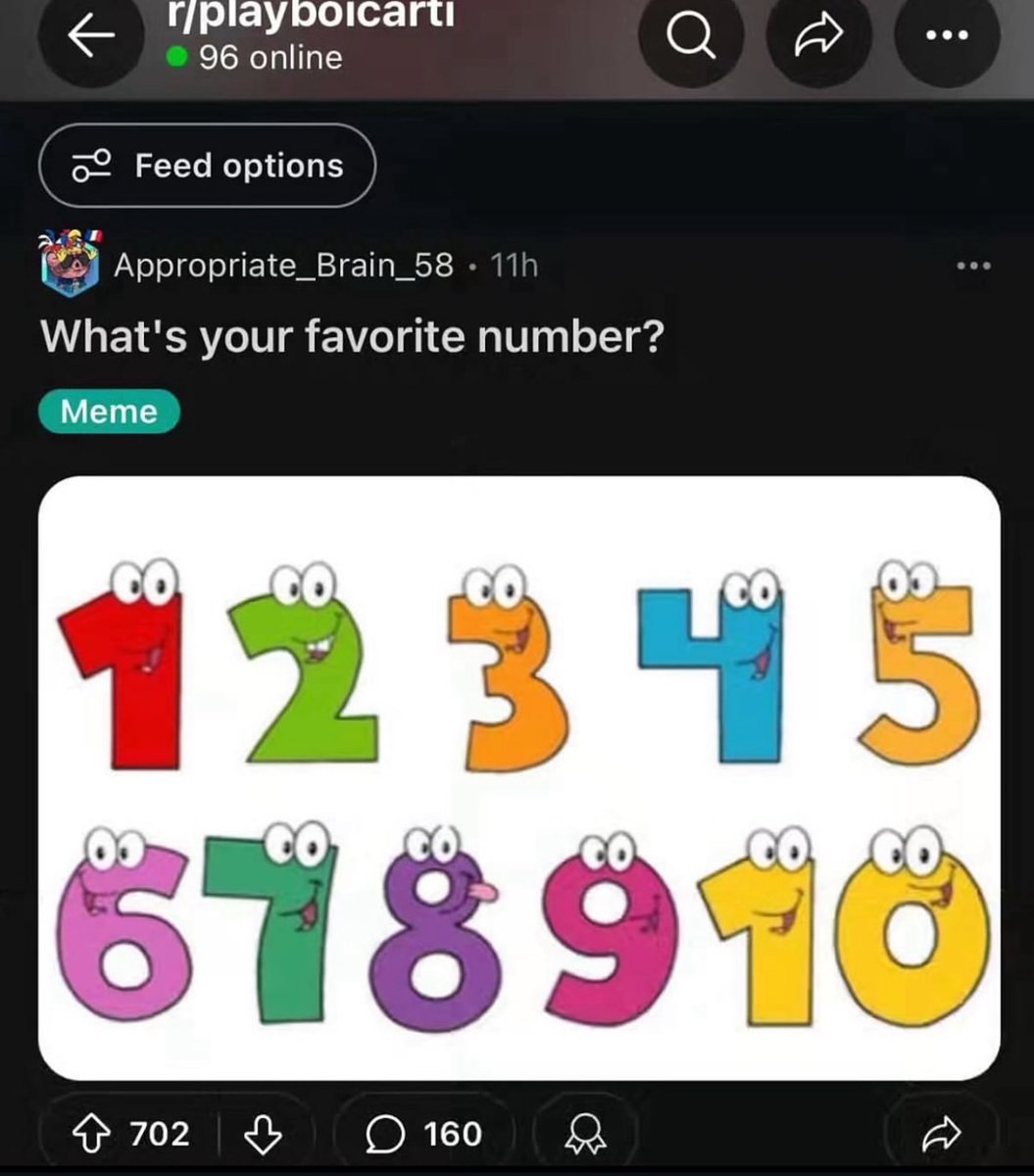Open the post's three-dot menu

[x=975, y=266]
